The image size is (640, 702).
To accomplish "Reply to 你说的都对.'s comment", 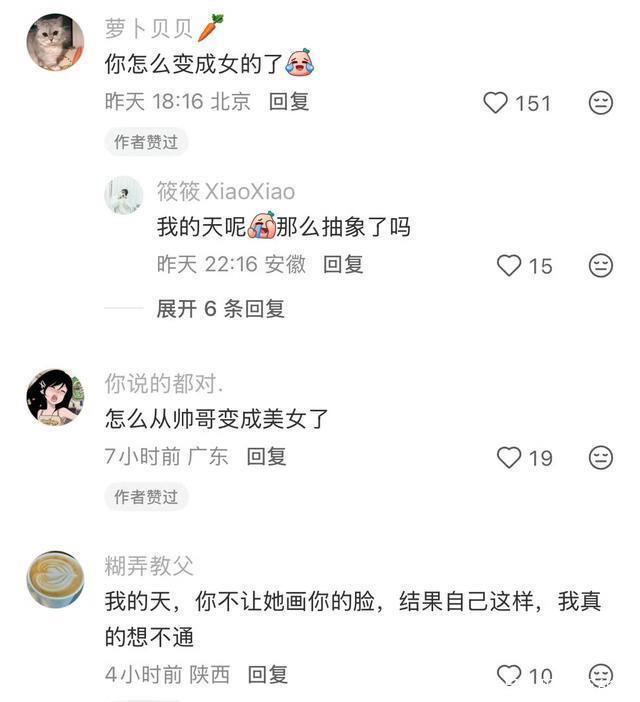I will [267, 456].
